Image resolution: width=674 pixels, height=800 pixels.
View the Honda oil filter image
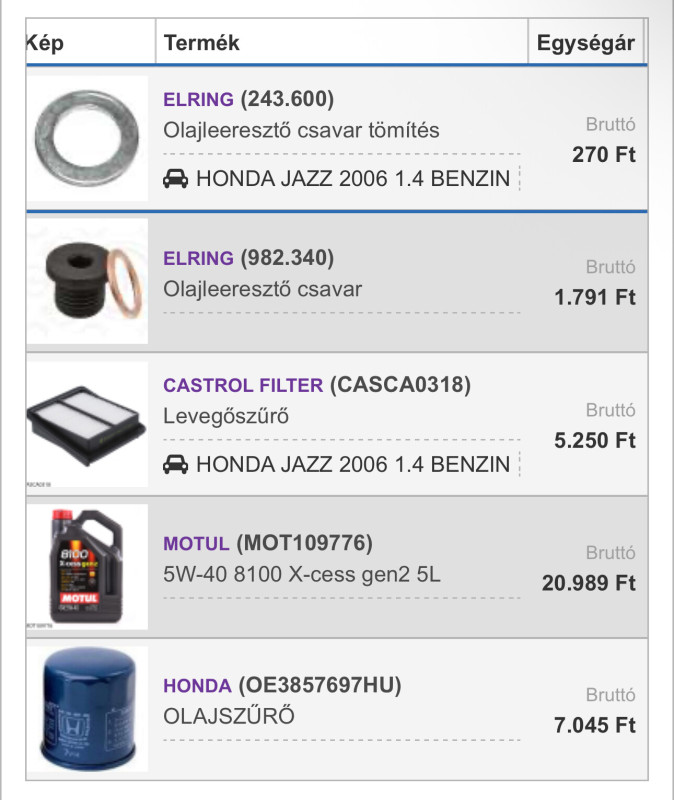click(x=86, y=710)
